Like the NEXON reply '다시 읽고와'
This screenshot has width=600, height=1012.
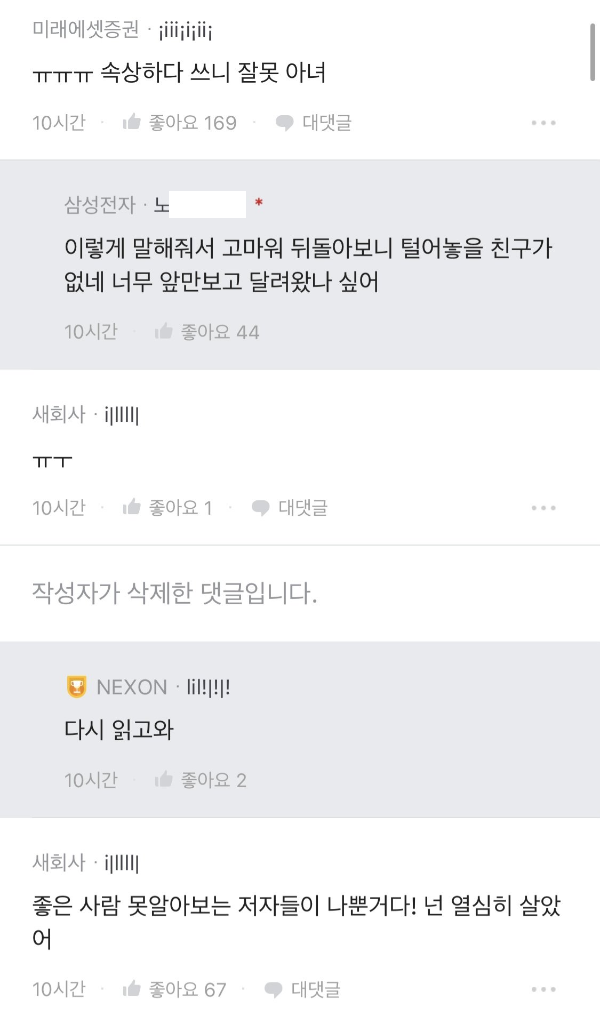(x=200, y=780)
